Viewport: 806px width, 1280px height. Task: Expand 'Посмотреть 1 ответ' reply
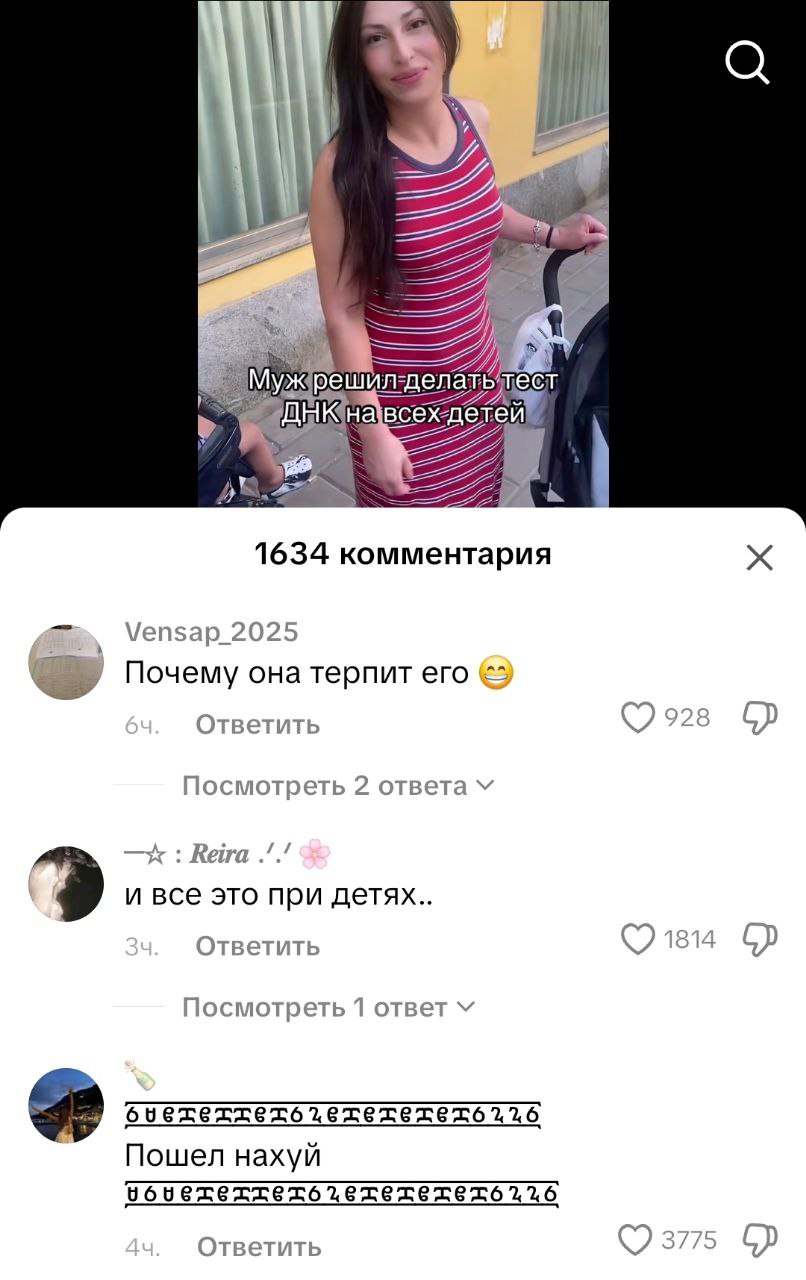[x=328, y=1008]
